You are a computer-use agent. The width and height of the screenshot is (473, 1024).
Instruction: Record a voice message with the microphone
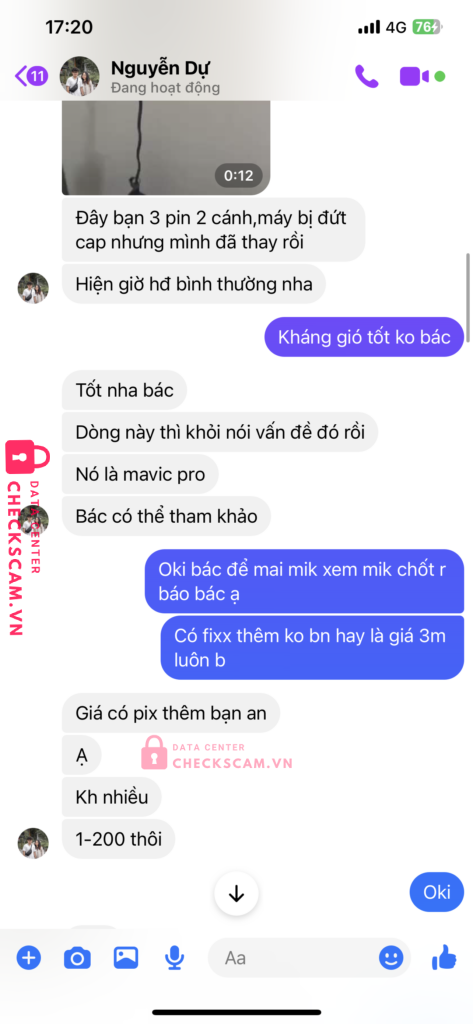(174, 958)
